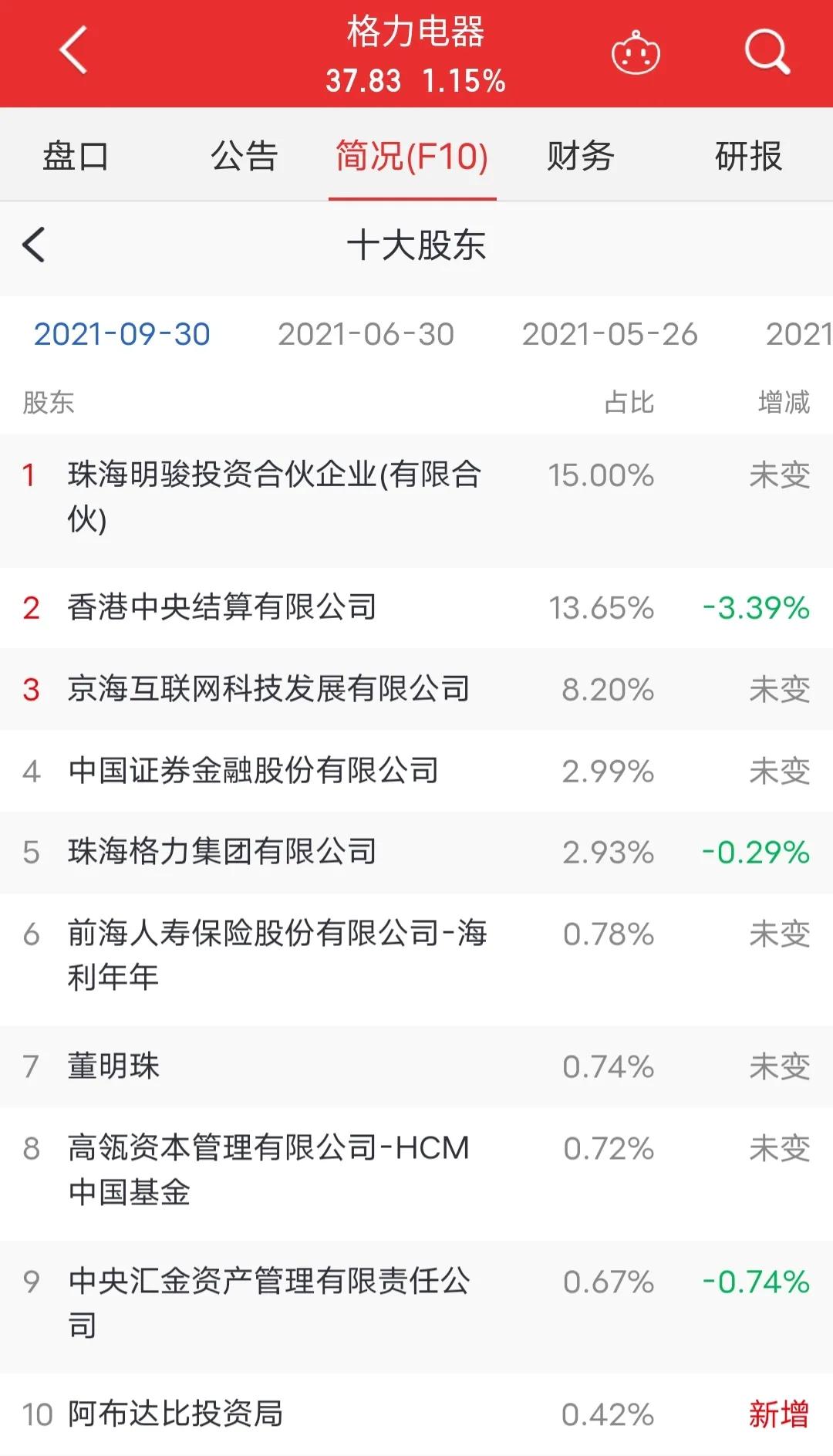This screenshot has width=833, height=1456.
Task: Click the robot assistant icon
Action: (x=637, y=52)
